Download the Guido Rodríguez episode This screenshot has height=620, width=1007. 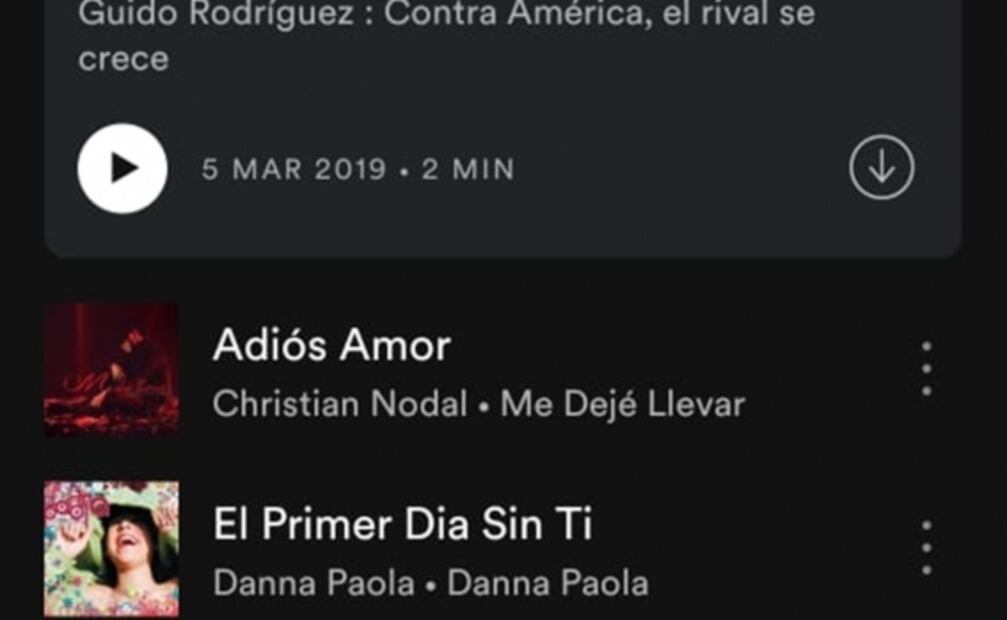[881, 168]
